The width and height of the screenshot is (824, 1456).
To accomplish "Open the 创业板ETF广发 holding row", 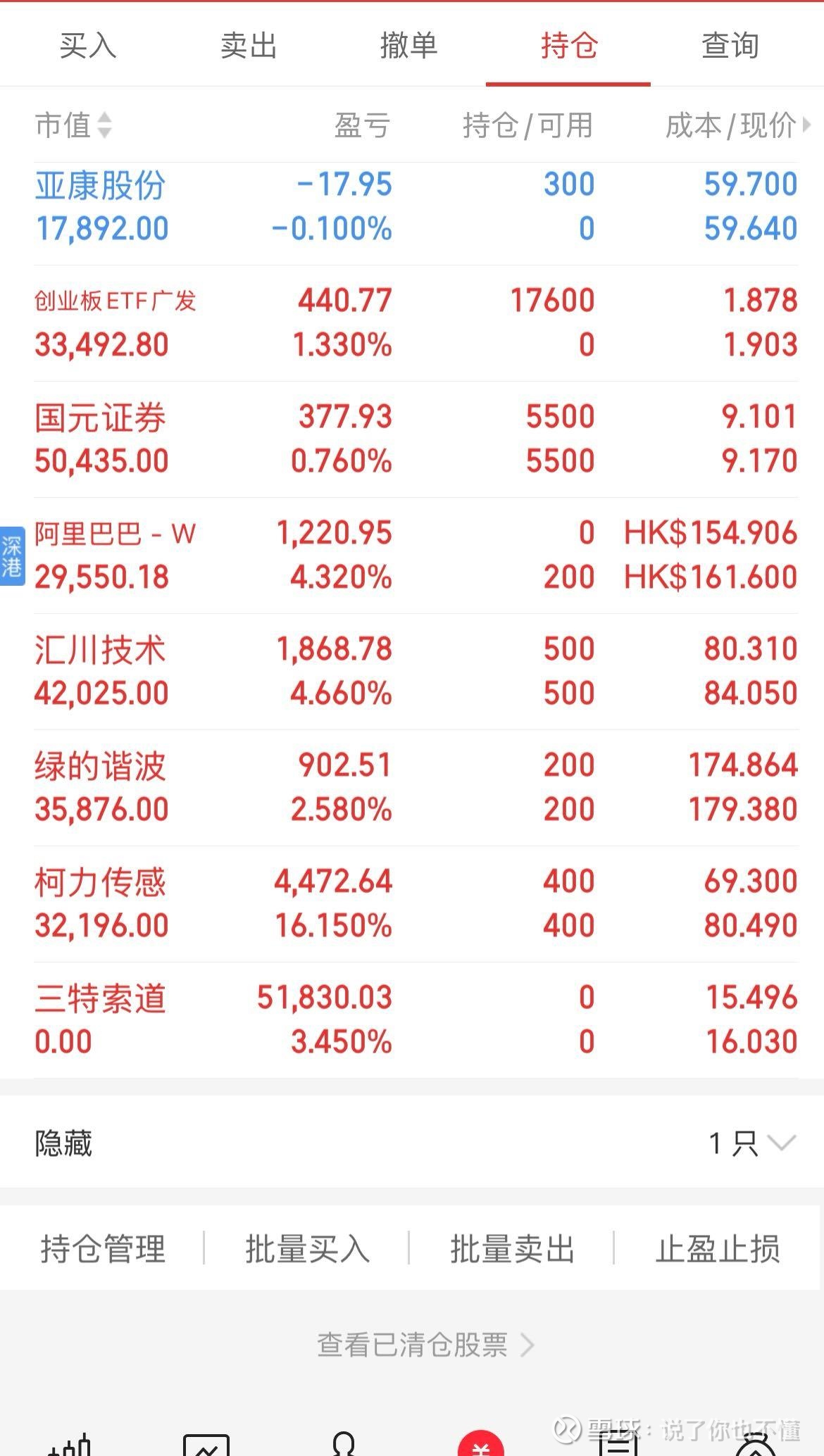I will [416, 322].
